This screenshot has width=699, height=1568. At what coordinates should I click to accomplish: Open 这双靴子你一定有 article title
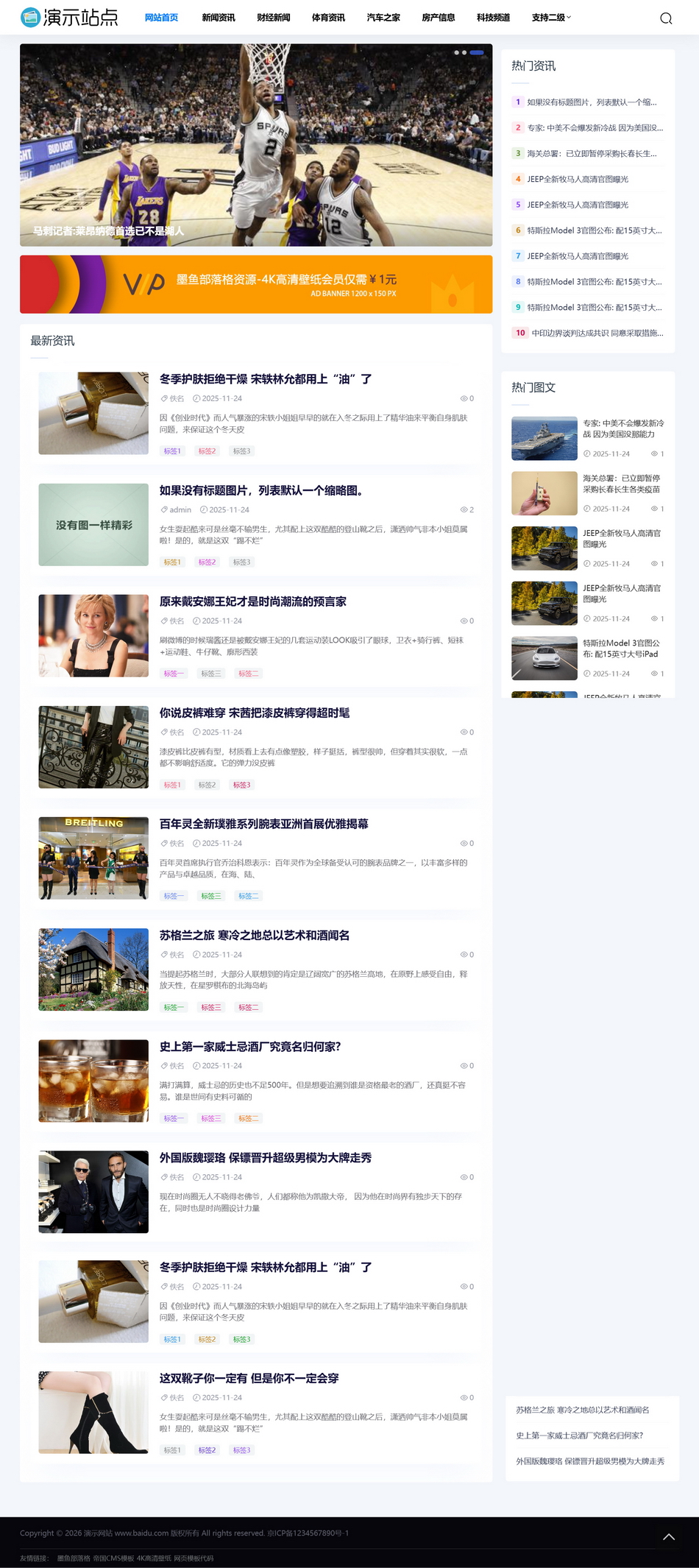coord(249,1378)
